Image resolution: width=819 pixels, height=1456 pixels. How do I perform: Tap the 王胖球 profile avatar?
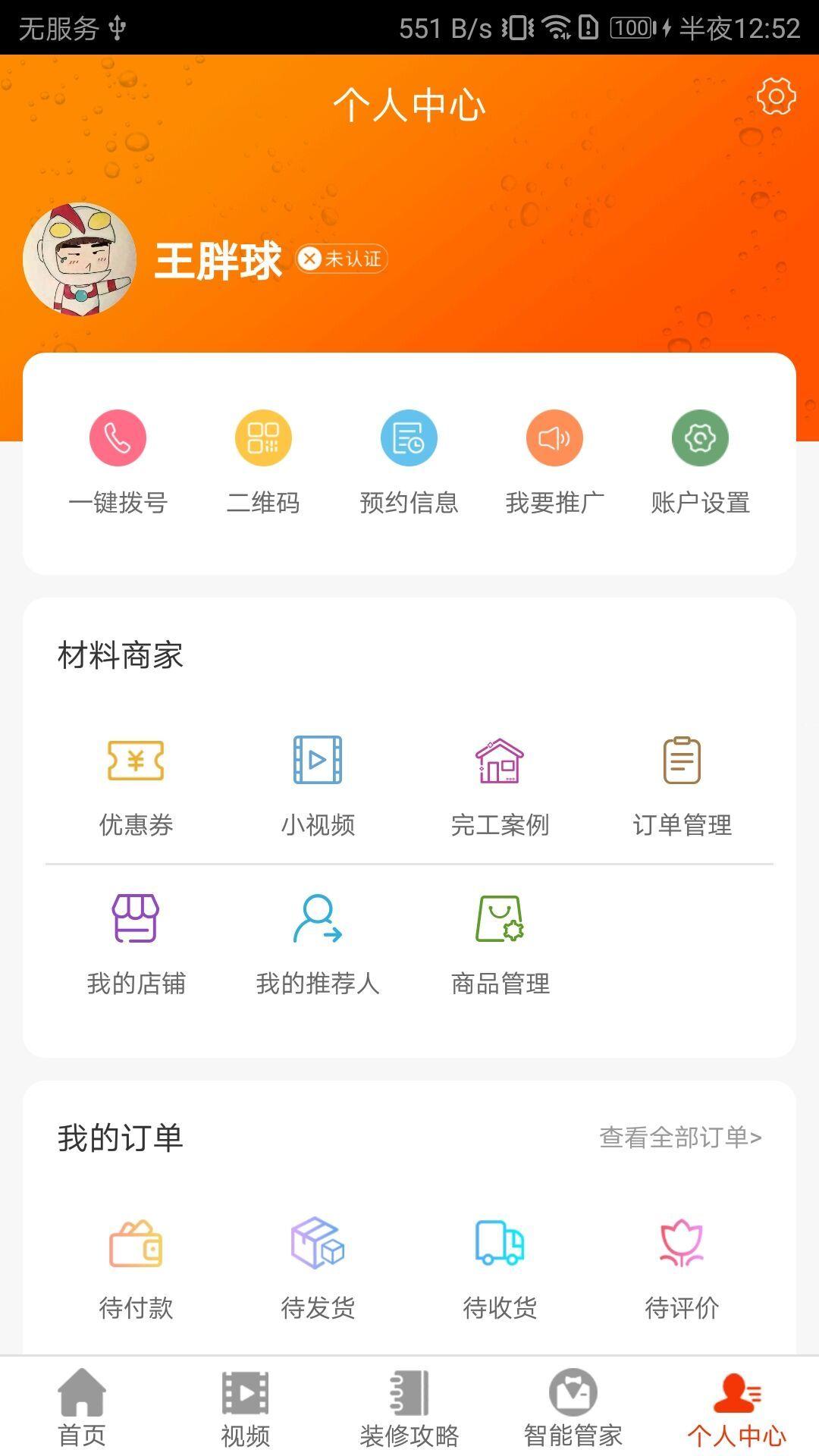tap(80, 259)
